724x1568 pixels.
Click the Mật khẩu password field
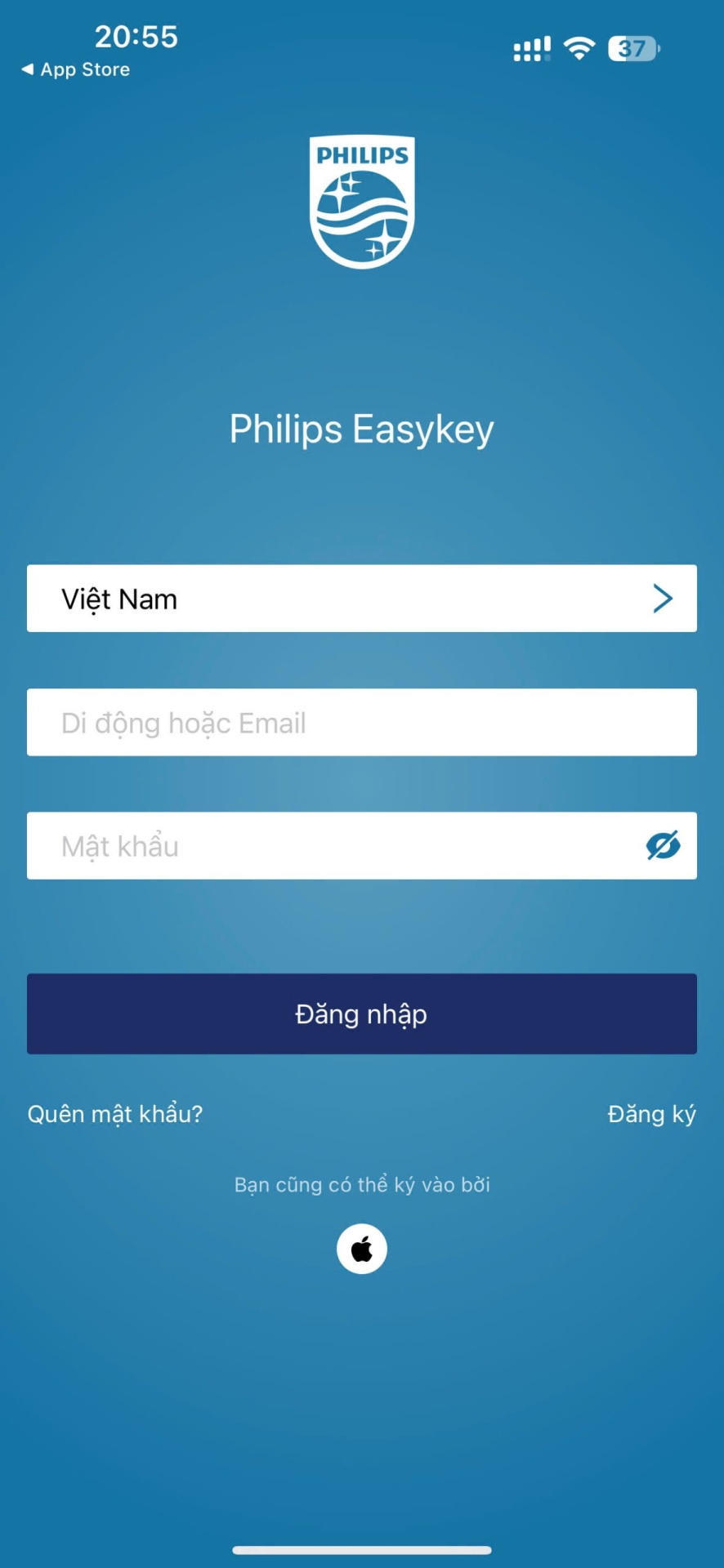(x=327, y=845)
